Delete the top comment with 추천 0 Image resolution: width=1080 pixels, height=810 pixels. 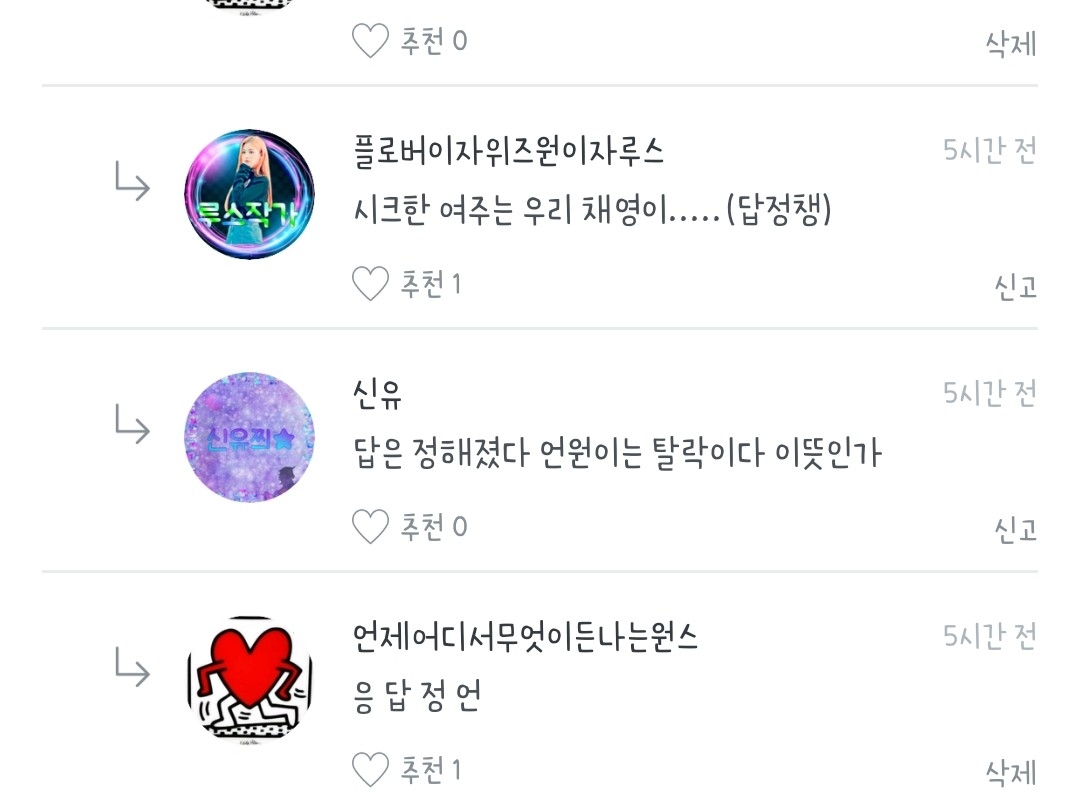1011,44
